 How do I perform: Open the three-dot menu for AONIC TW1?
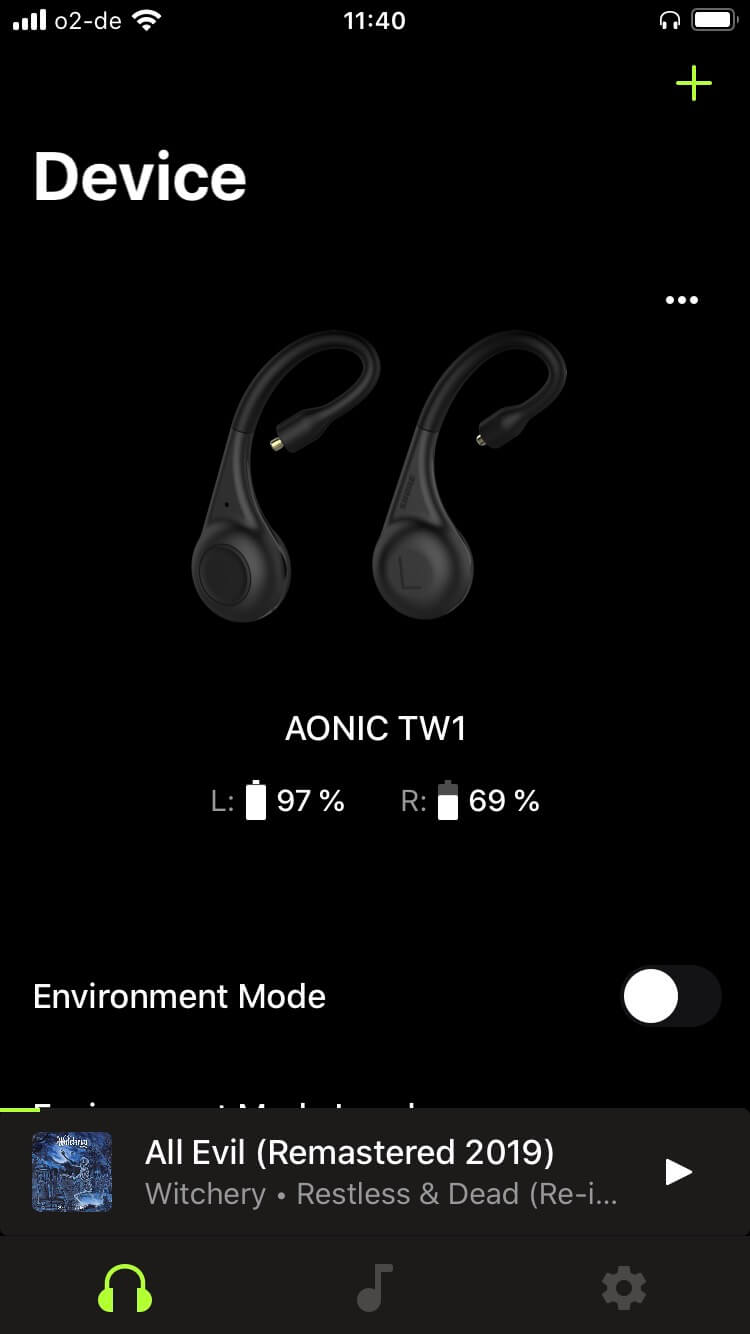pyautogui.click(x=682, y=300)
